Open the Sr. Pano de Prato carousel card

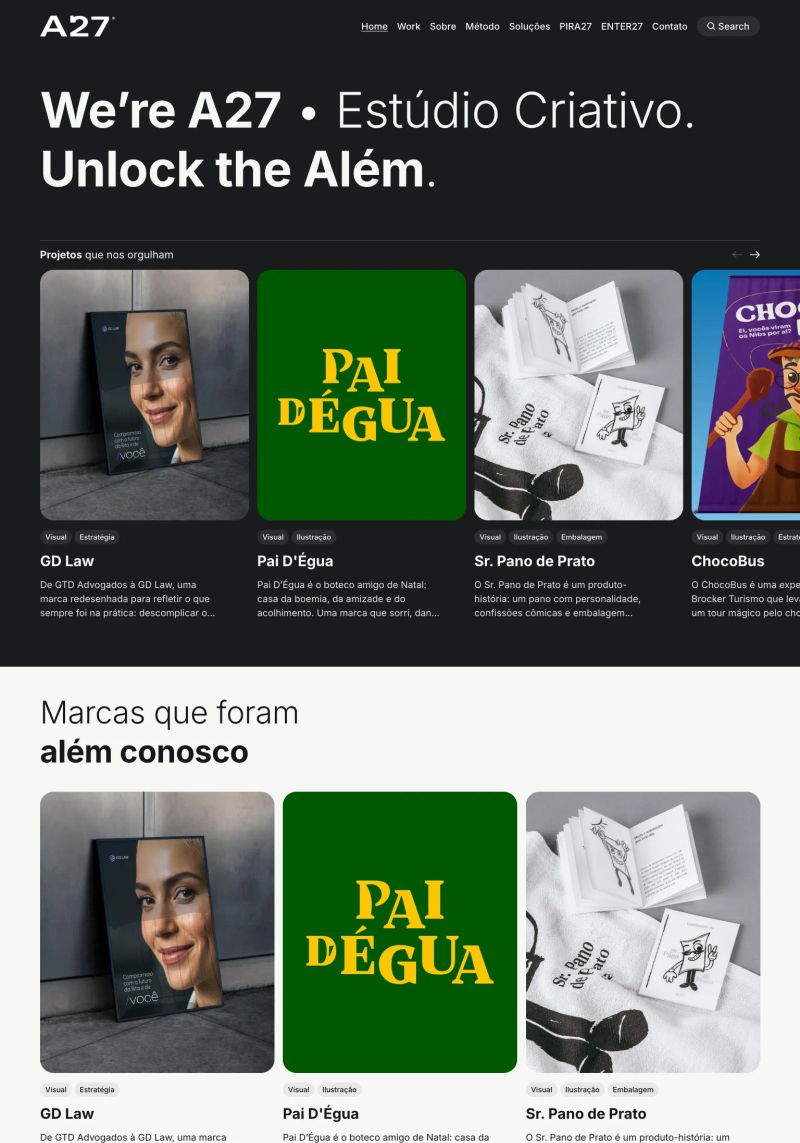(x=578, y=395)
